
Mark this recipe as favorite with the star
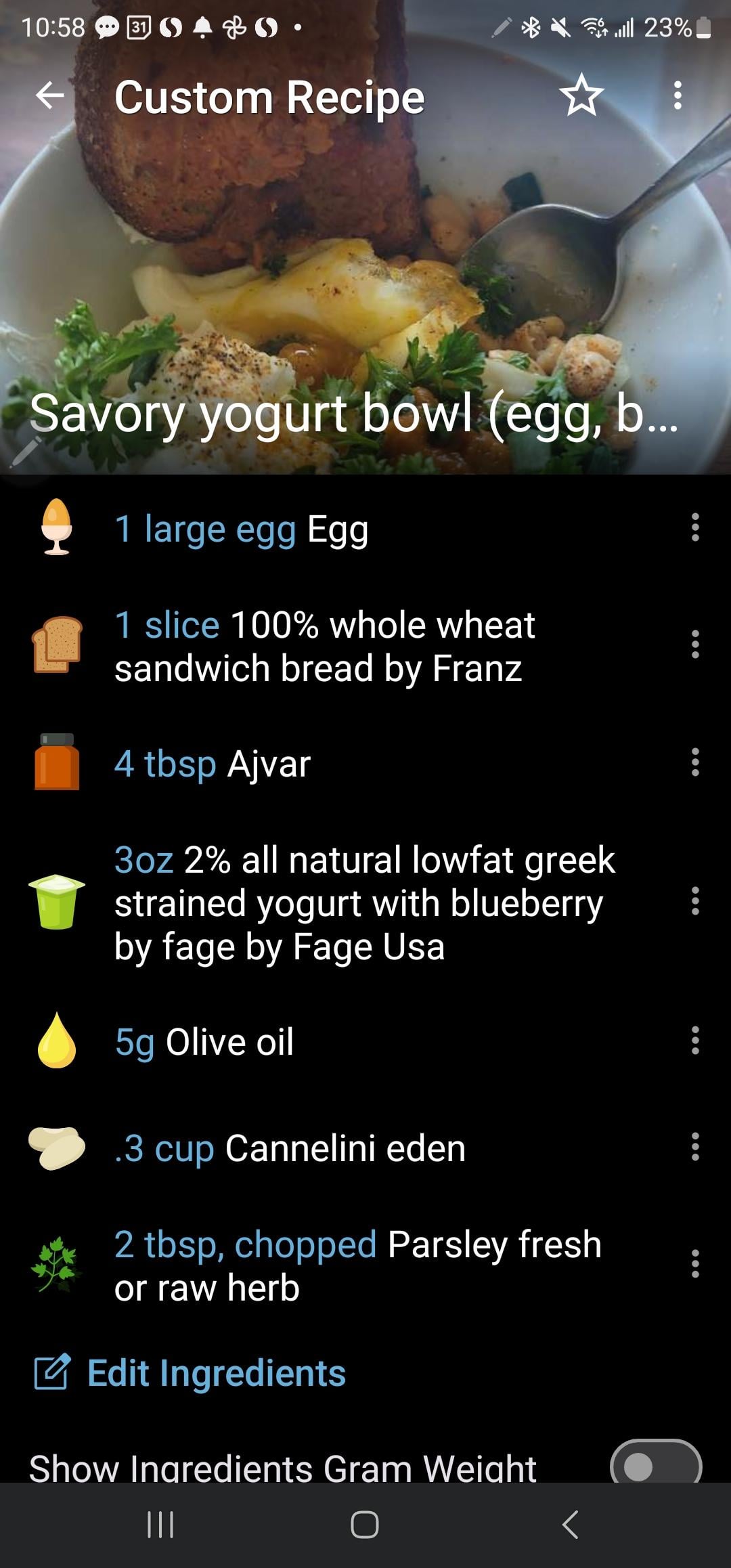tap(581, 96)
